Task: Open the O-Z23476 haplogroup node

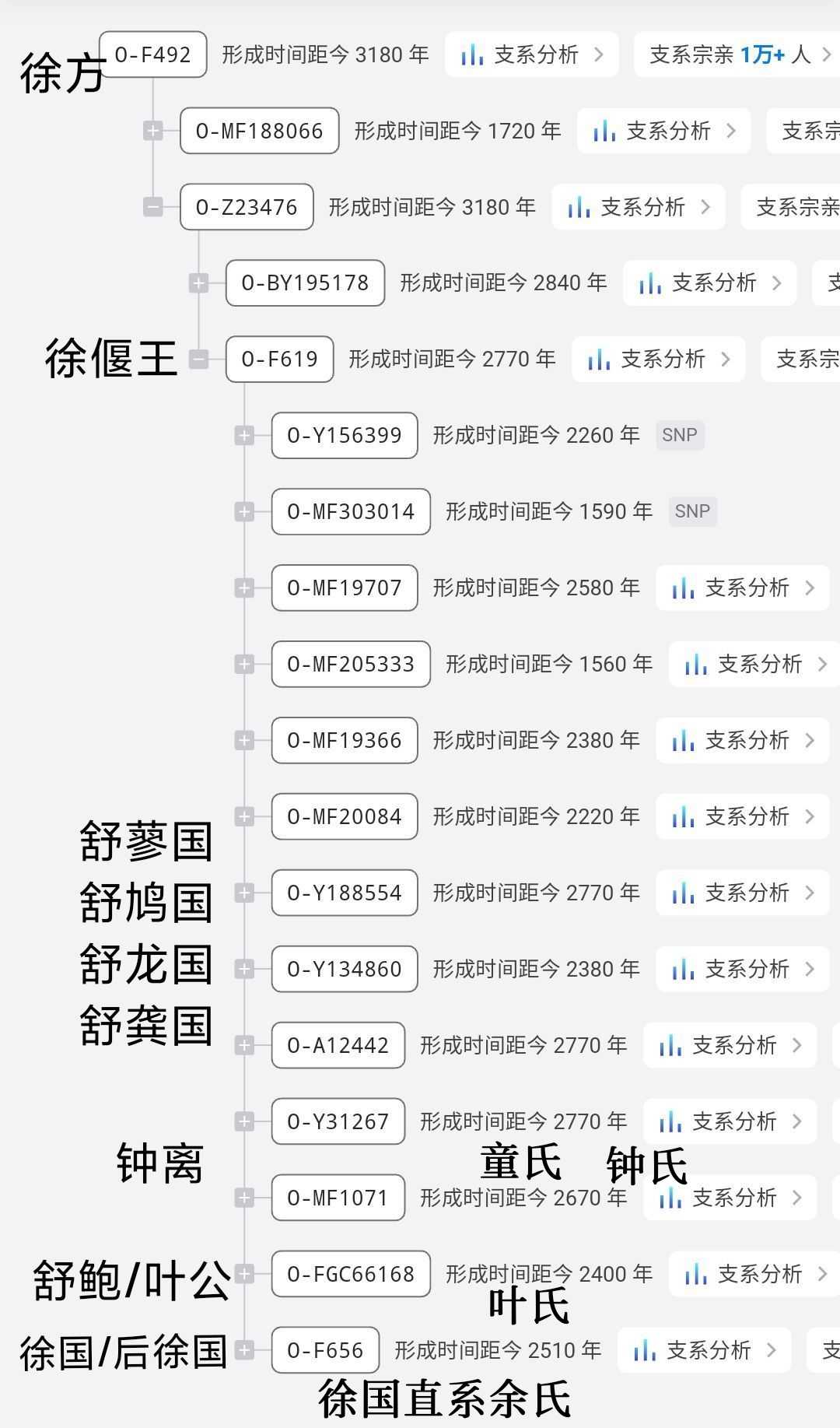Action: [247, 207]
